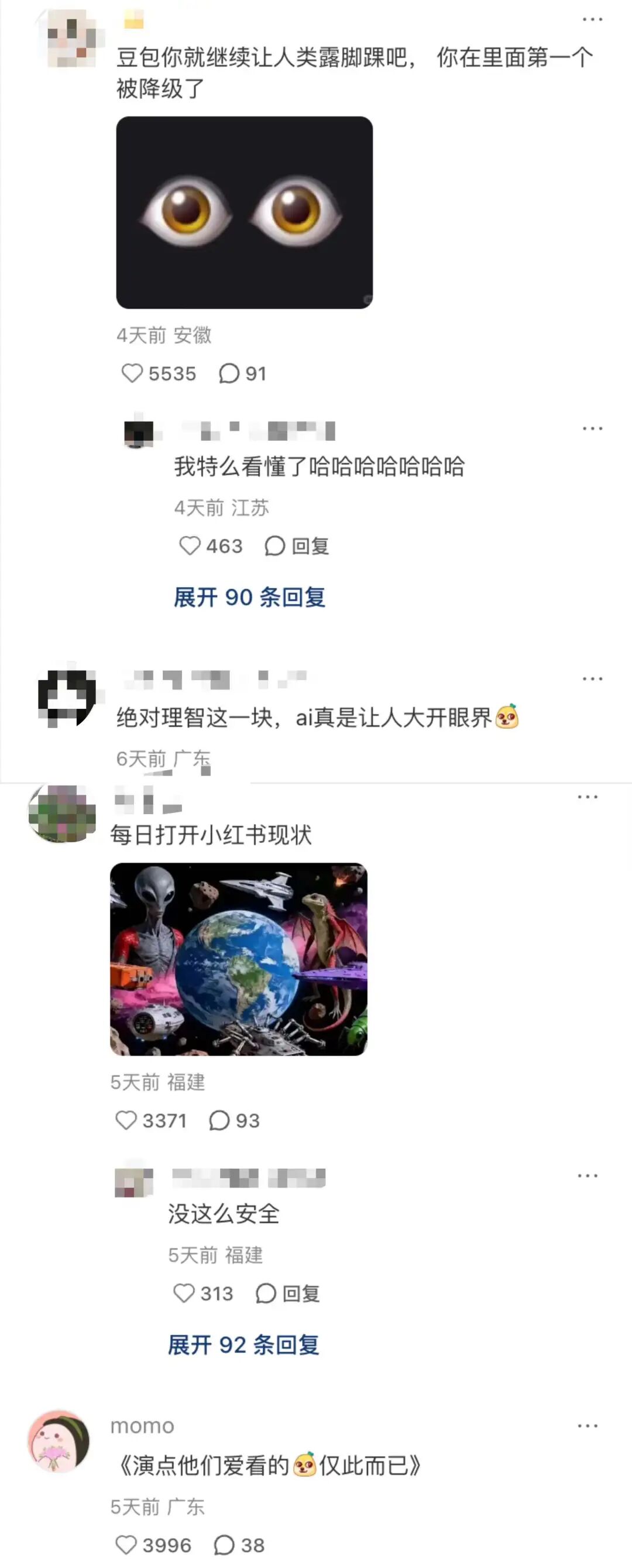Like the reply 我特么看懂了哈哈哈
632x1568 pixels.
(x=190, y=545)
